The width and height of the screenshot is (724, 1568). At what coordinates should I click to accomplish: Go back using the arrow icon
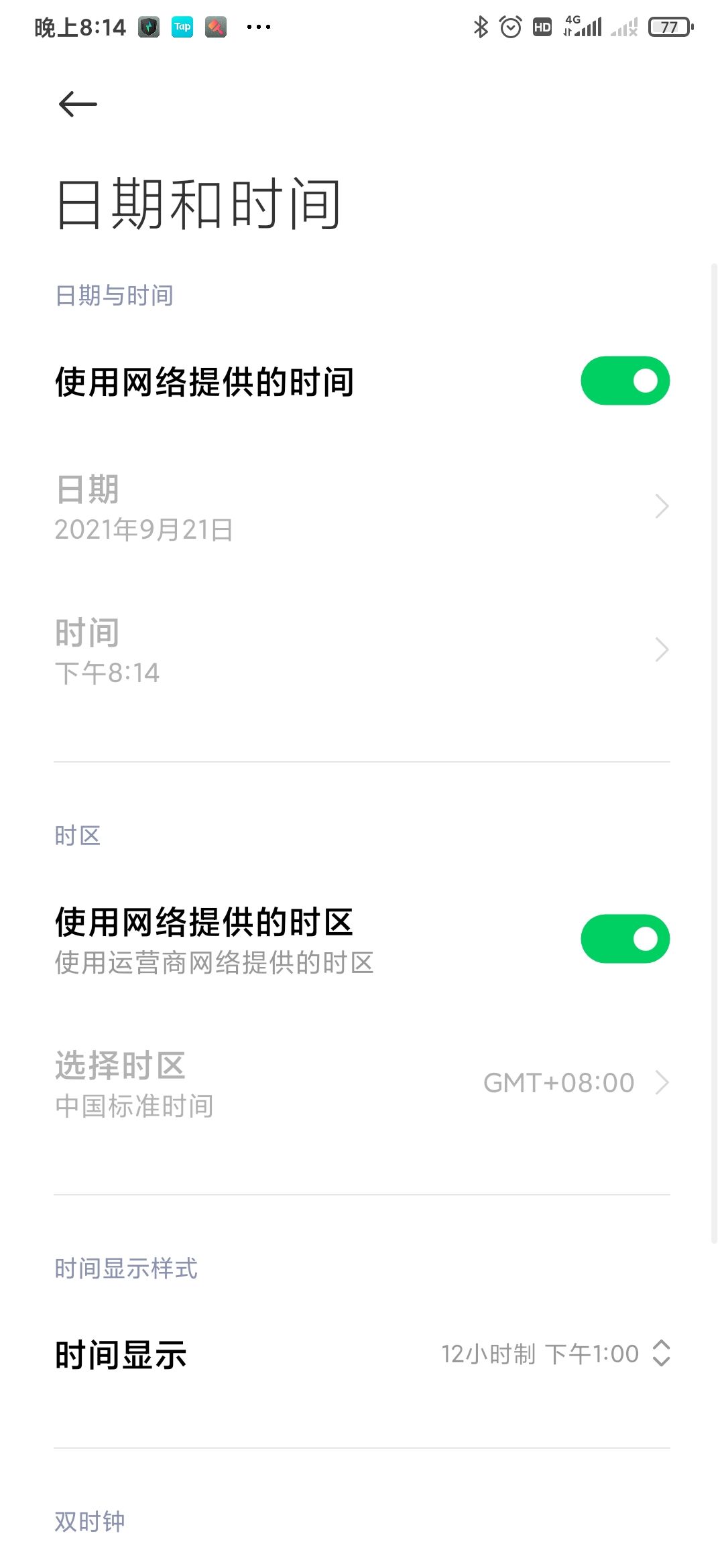click(78, 105)
